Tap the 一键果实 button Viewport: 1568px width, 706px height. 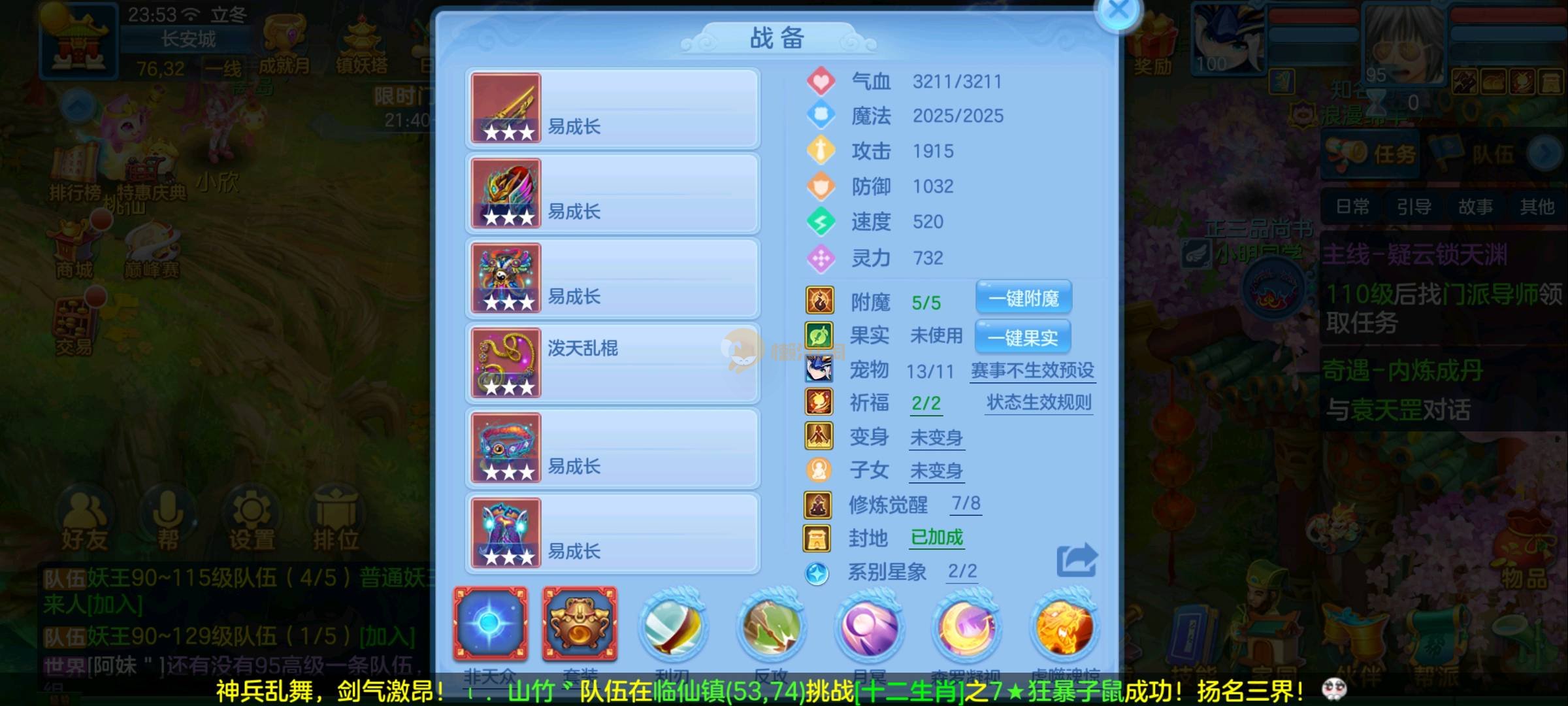[x=1022, y=337]
